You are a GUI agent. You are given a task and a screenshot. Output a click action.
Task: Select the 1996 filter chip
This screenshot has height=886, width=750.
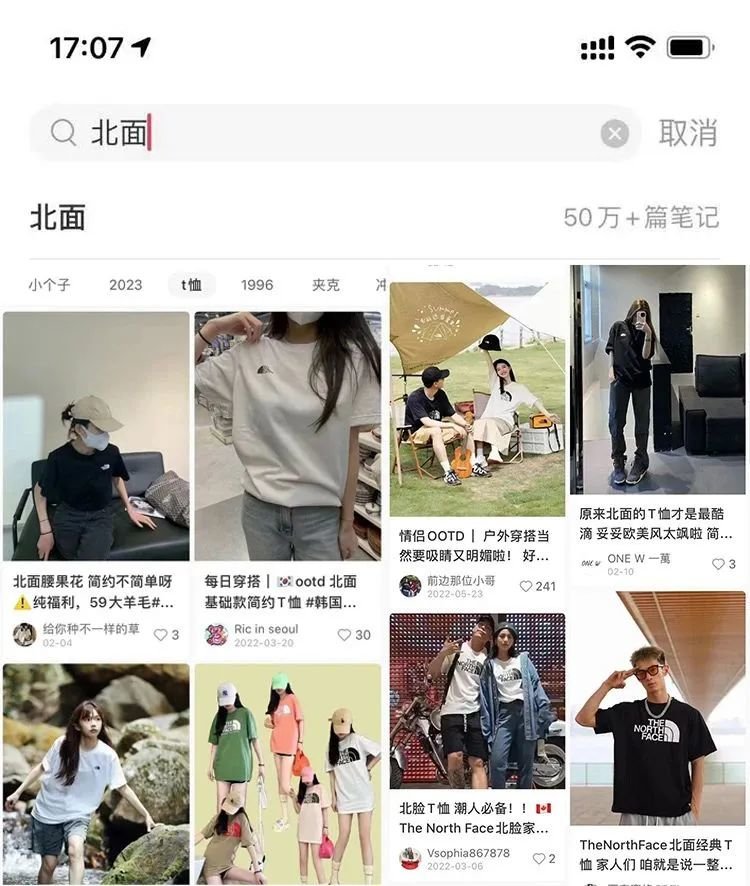[x=257, y=285]
